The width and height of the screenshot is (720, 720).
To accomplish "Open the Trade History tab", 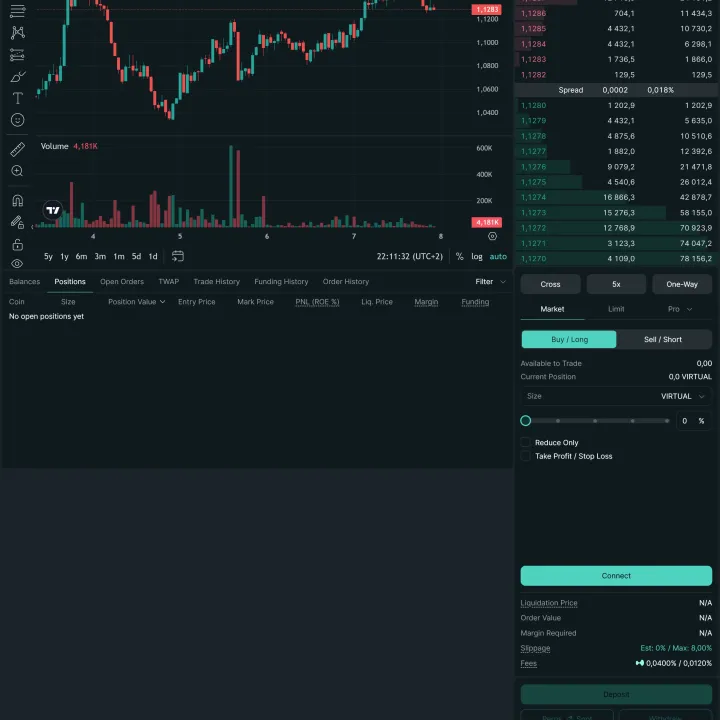I will pos(216,282).
